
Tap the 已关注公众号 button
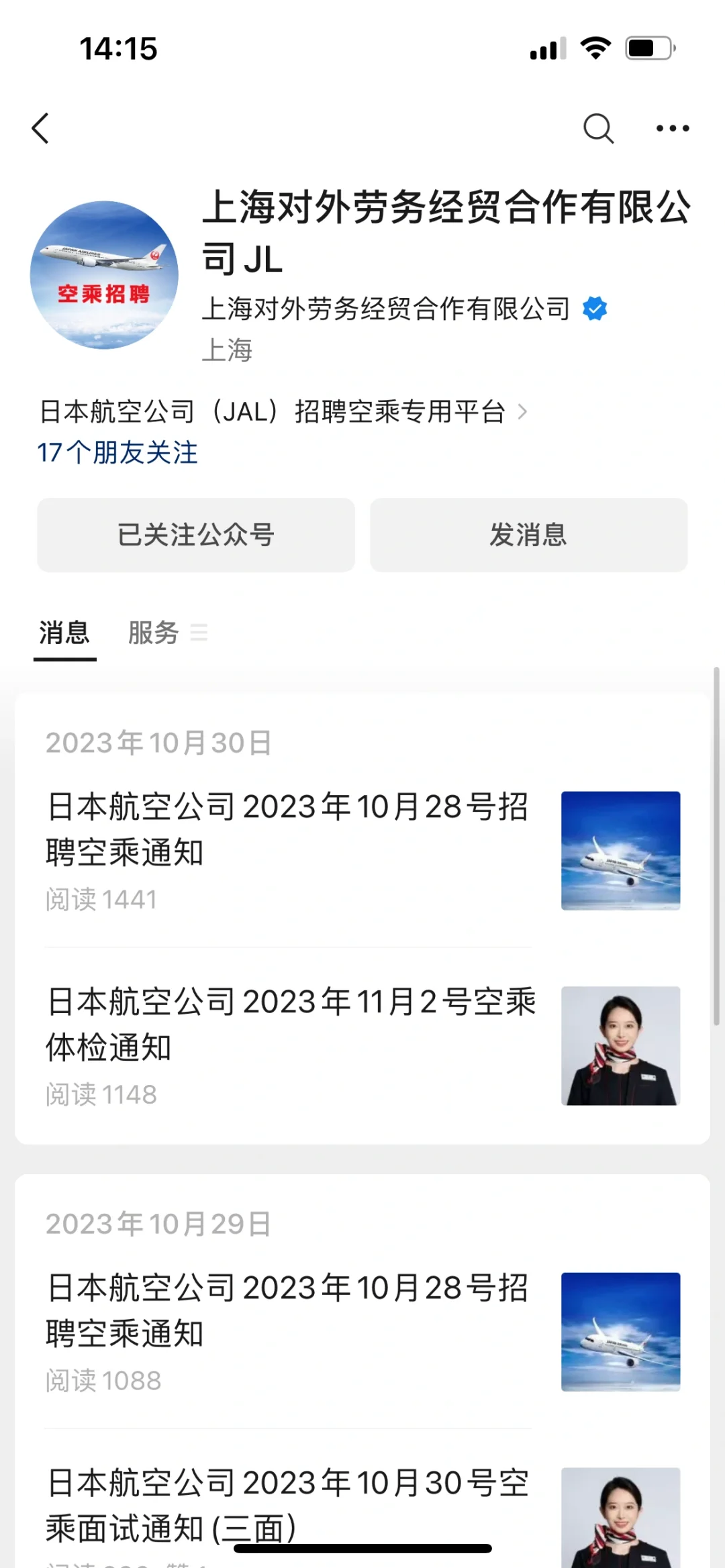coord(196,535)
